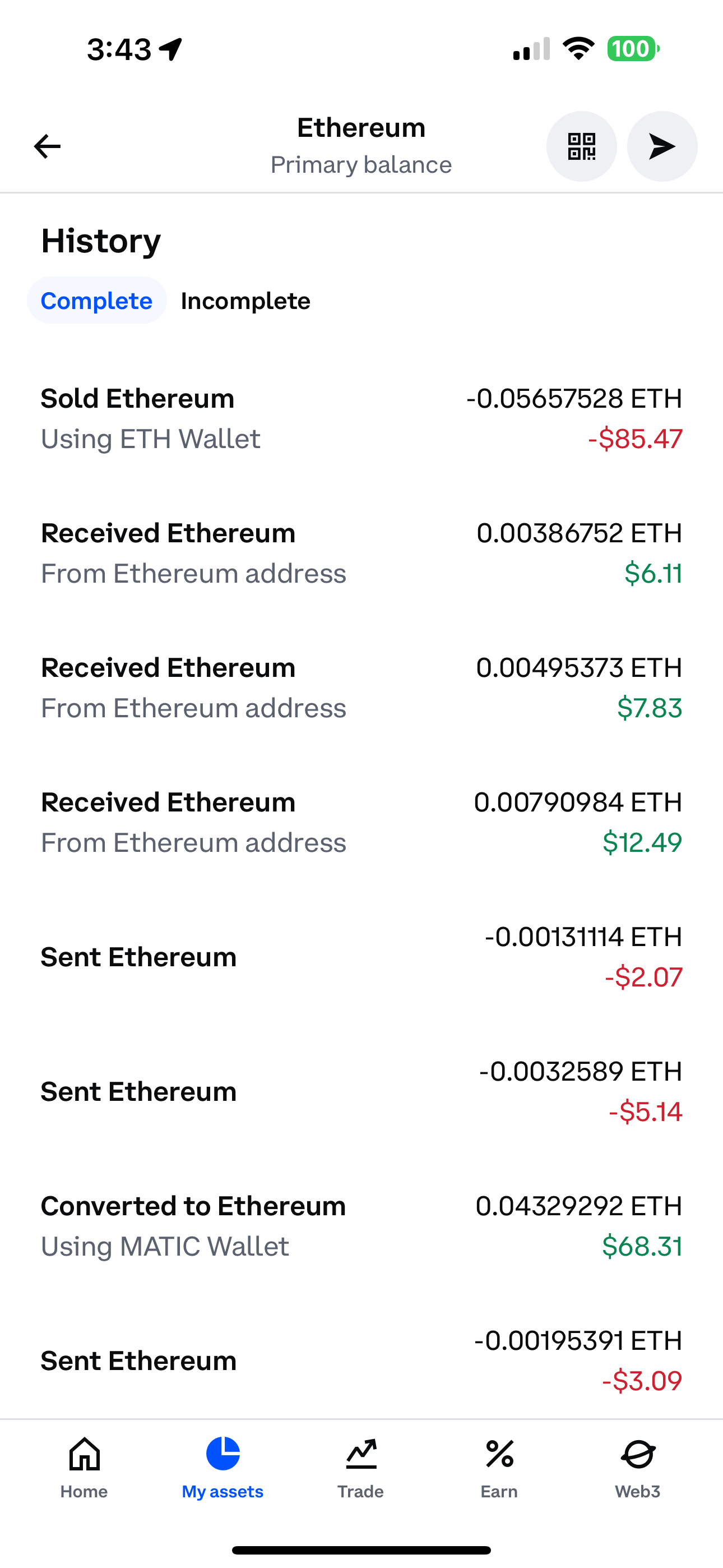The height and width of the screenshot is (1568, 723).
Task: Open the Received Ethereum $7.83 entry
Action: pos(361,688)
